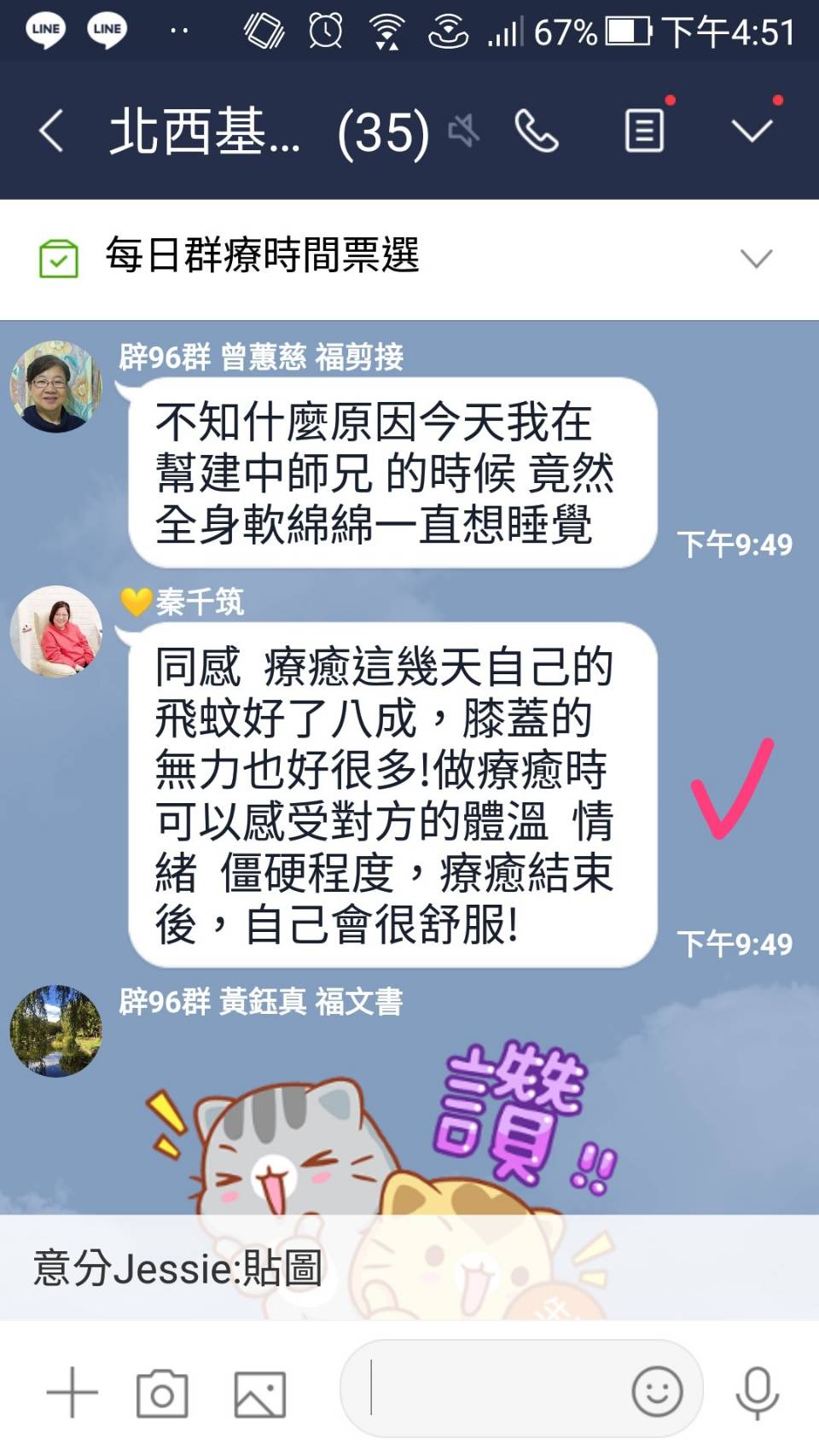This screenshot has width=819, height=1456.
Task: Expand the 每日群療時間票選 announcement
Action: coord(756,258)
